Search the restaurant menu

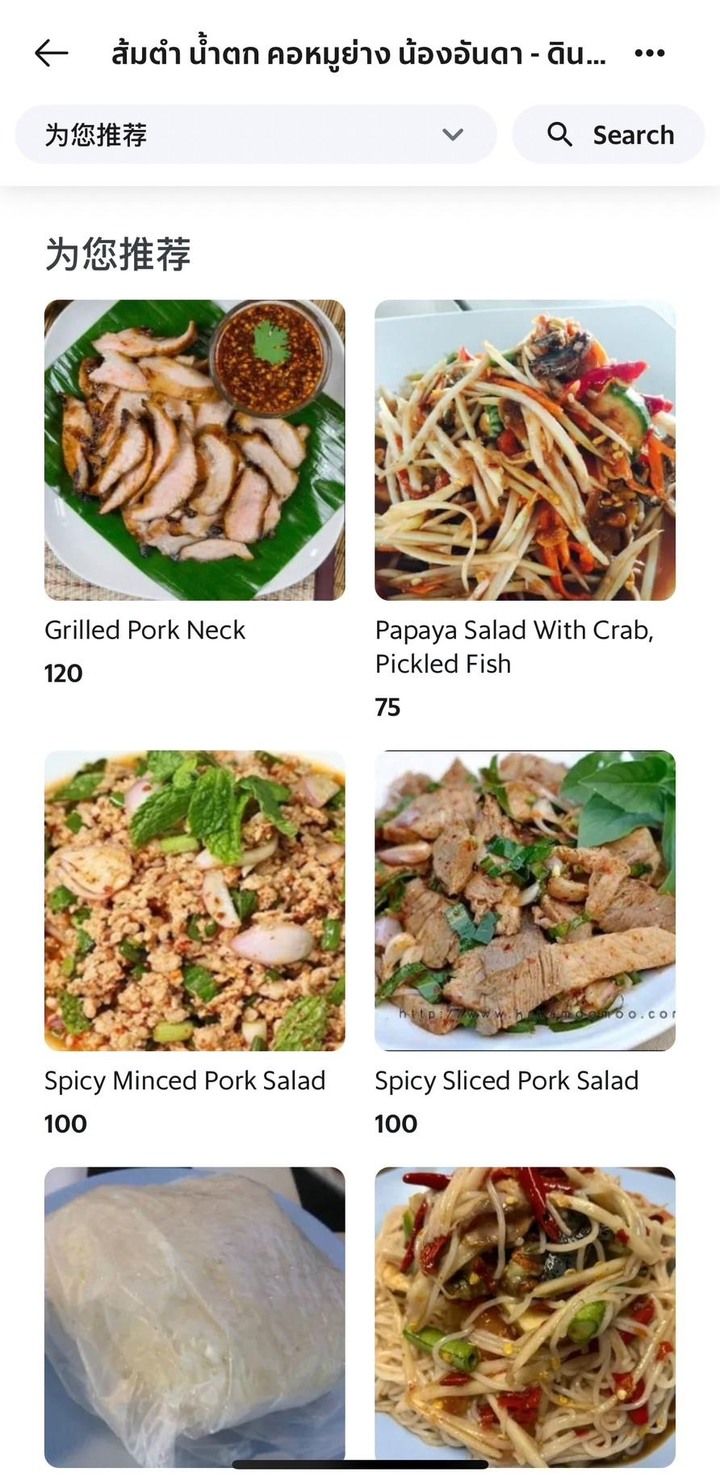tap(609, 134)
